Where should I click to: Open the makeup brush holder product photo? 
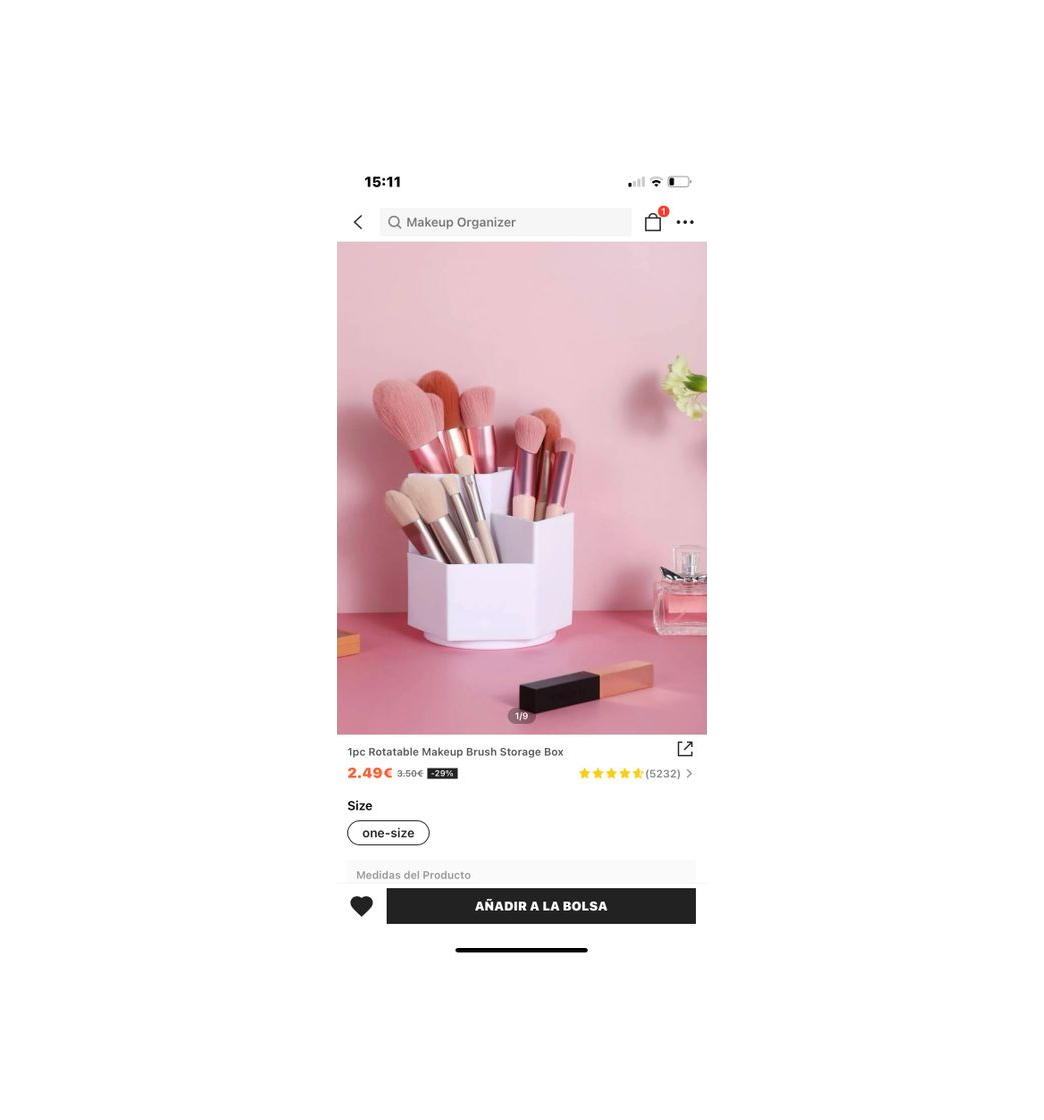click(x=521, y=488)
